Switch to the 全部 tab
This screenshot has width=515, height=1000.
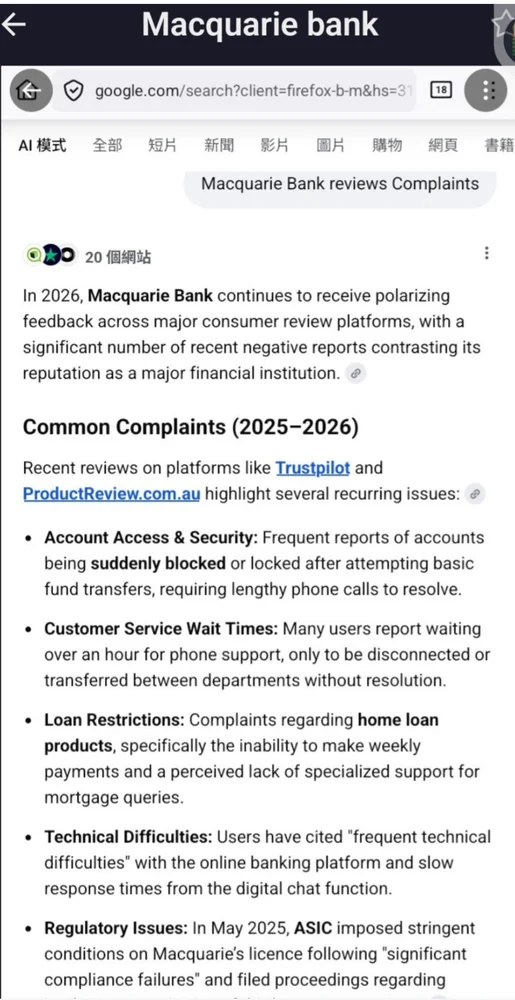[107, 145]
